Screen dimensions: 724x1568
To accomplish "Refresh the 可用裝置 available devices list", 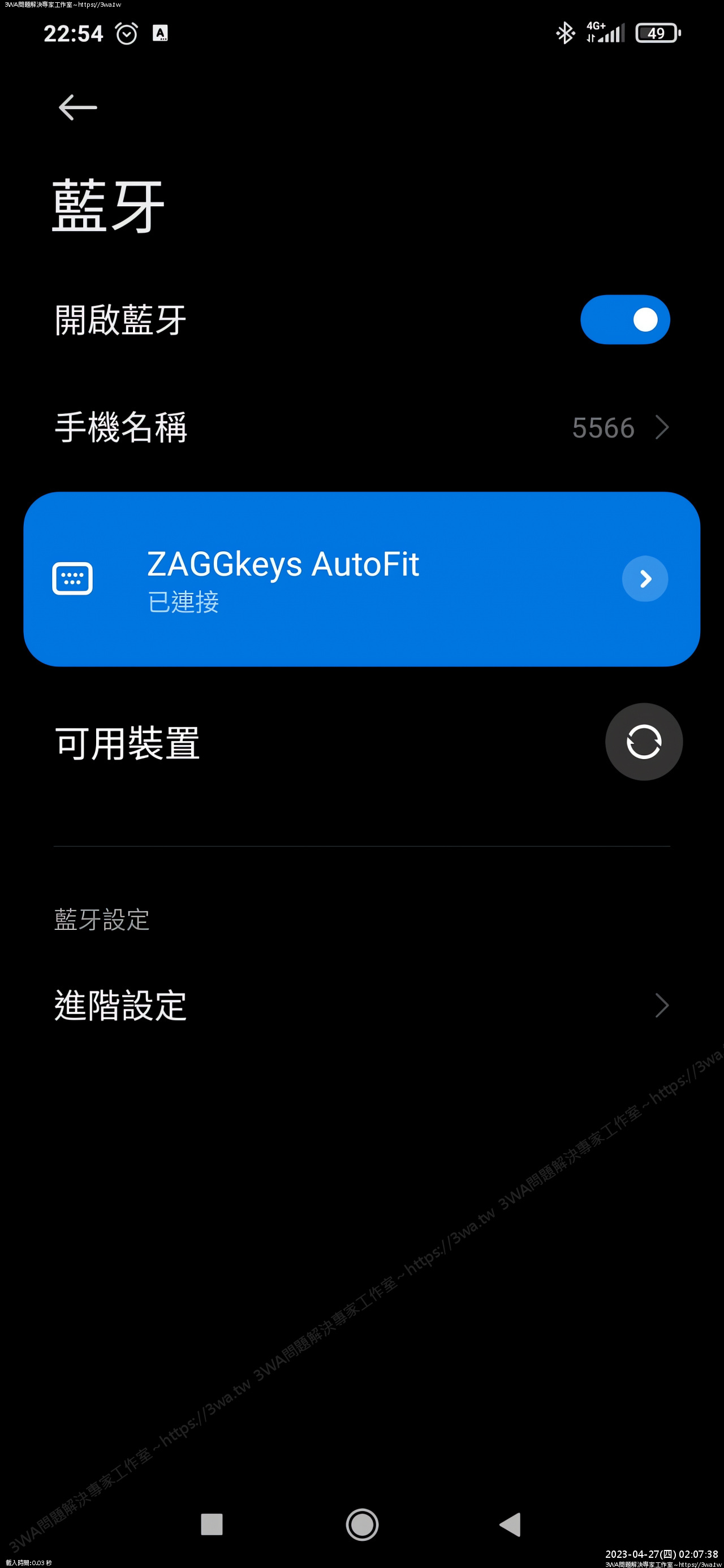I will point(644,742).
